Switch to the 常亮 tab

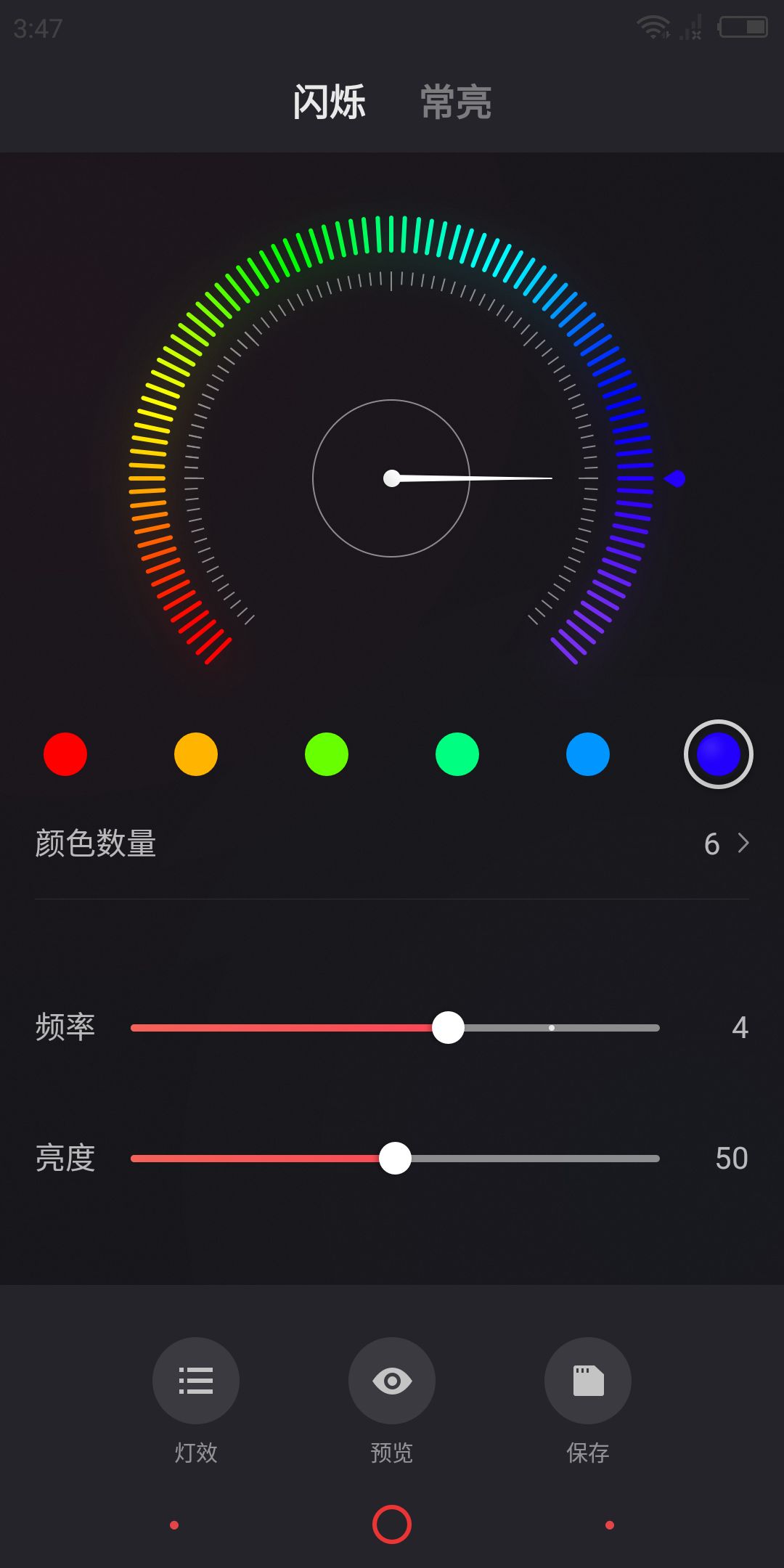(x=456, y=102)
